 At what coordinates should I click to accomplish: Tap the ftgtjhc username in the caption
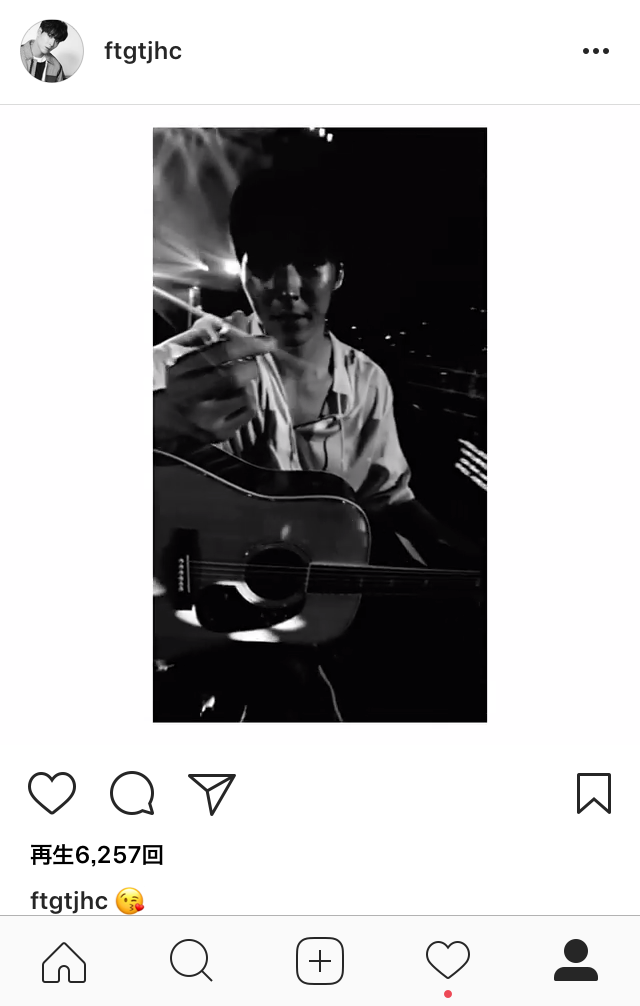[x=69, y=901]
